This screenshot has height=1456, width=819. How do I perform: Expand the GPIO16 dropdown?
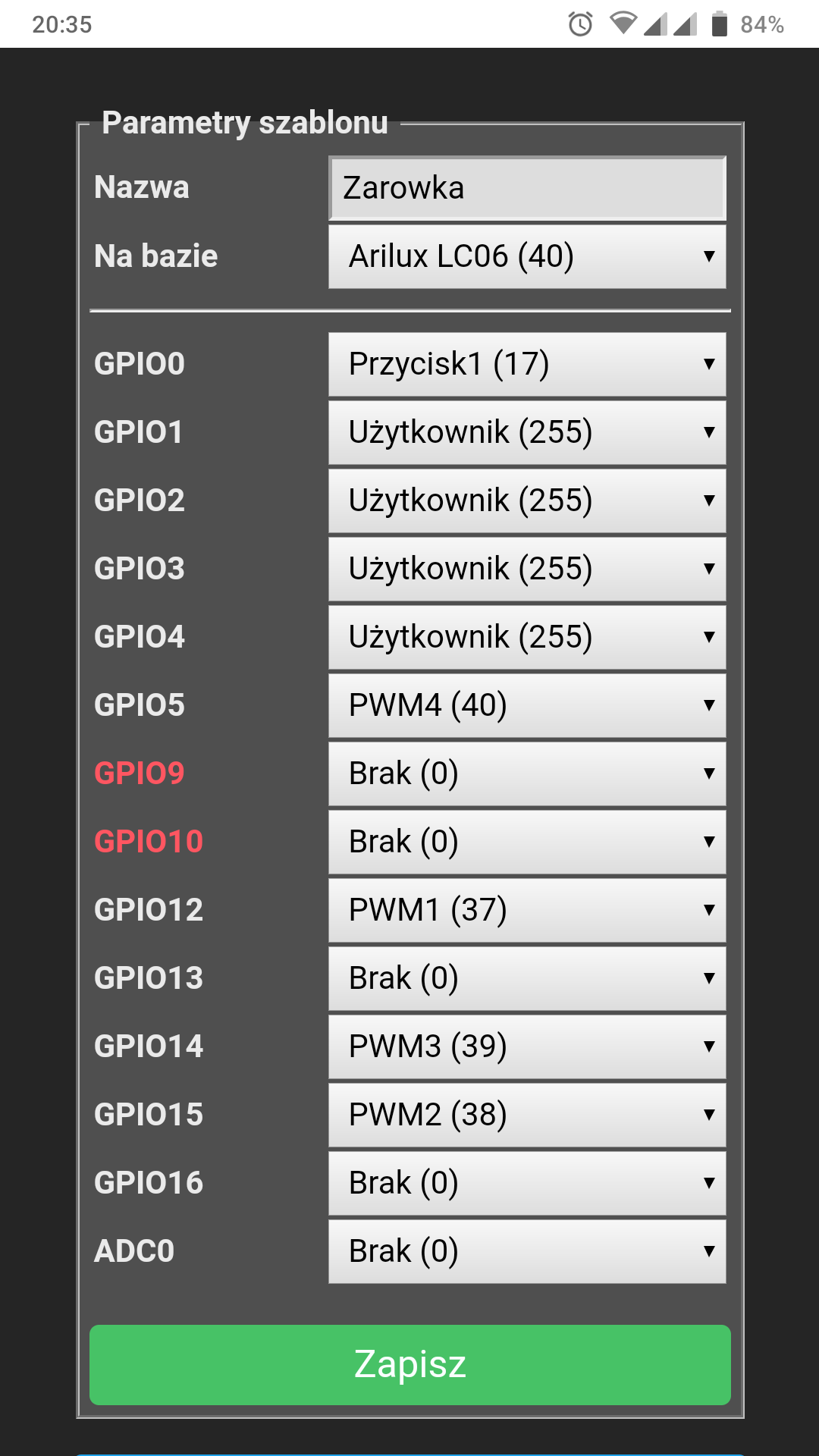tap(527, 1183)
